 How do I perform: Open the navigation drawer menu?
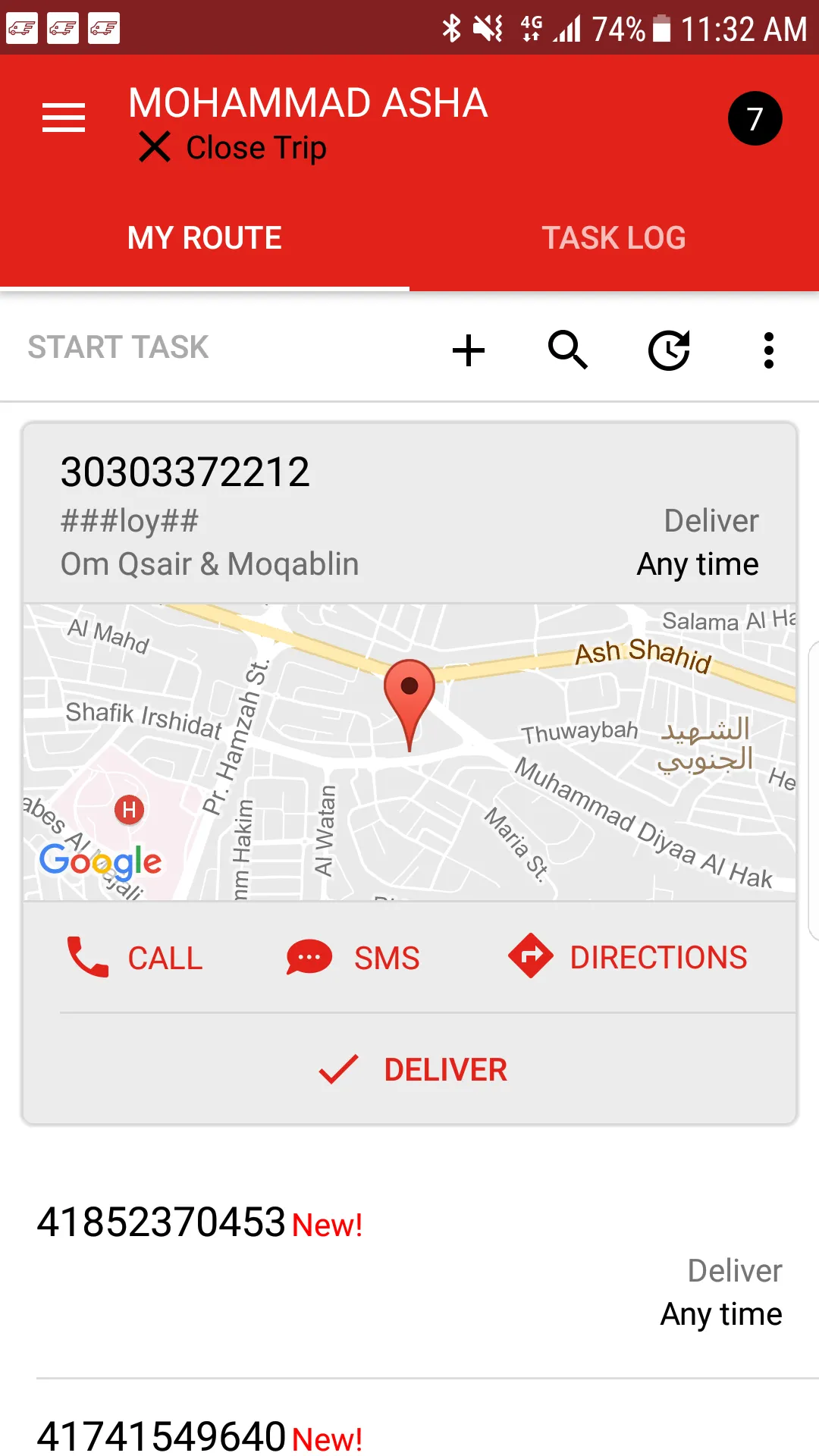pyautogui.click(x=63, y=118)
